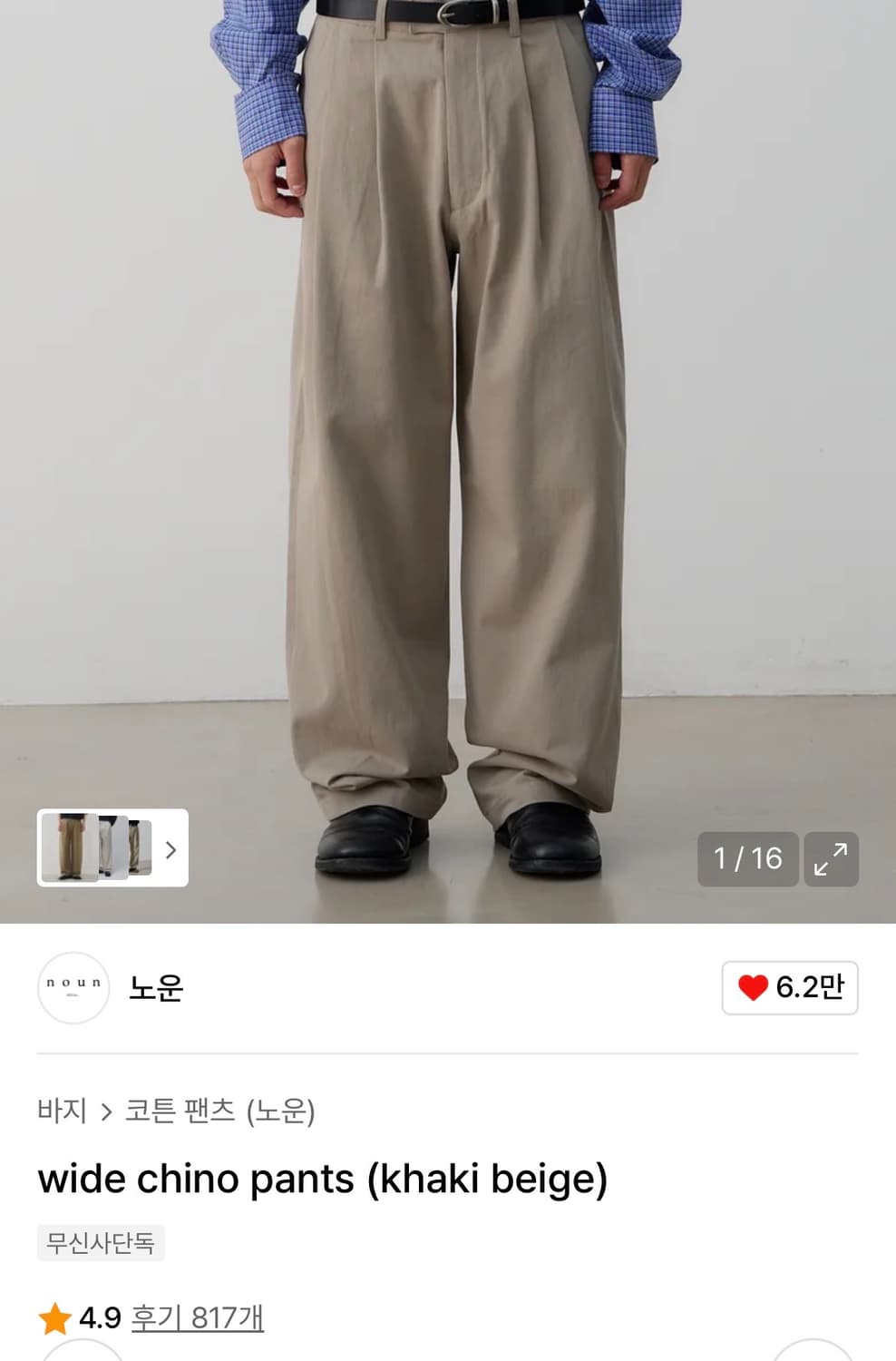This screenshot has width=896, height=1361.
Task: Click the 6.2만 like count
Action: 805,988
